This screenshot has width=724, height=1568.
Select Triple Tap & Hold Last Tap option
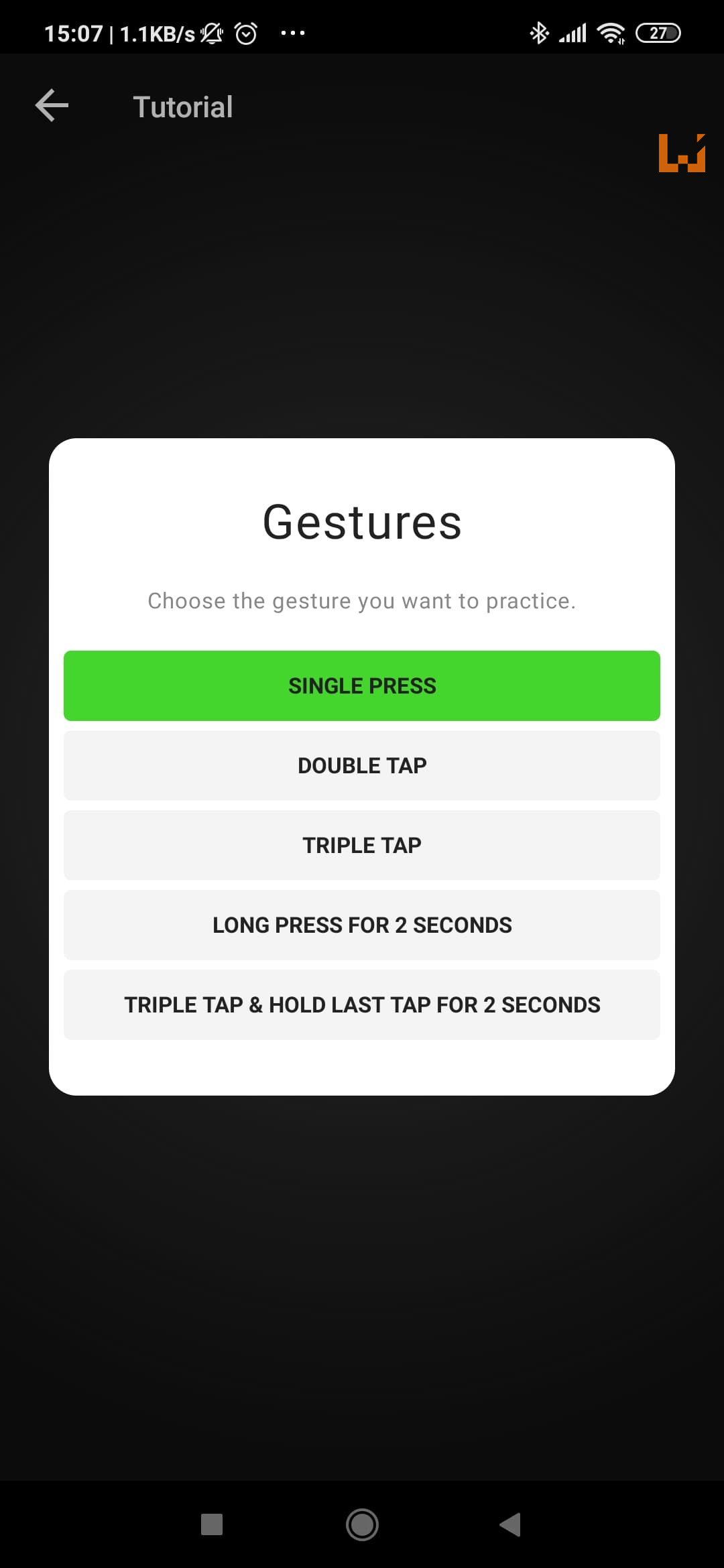point(362,1004)
